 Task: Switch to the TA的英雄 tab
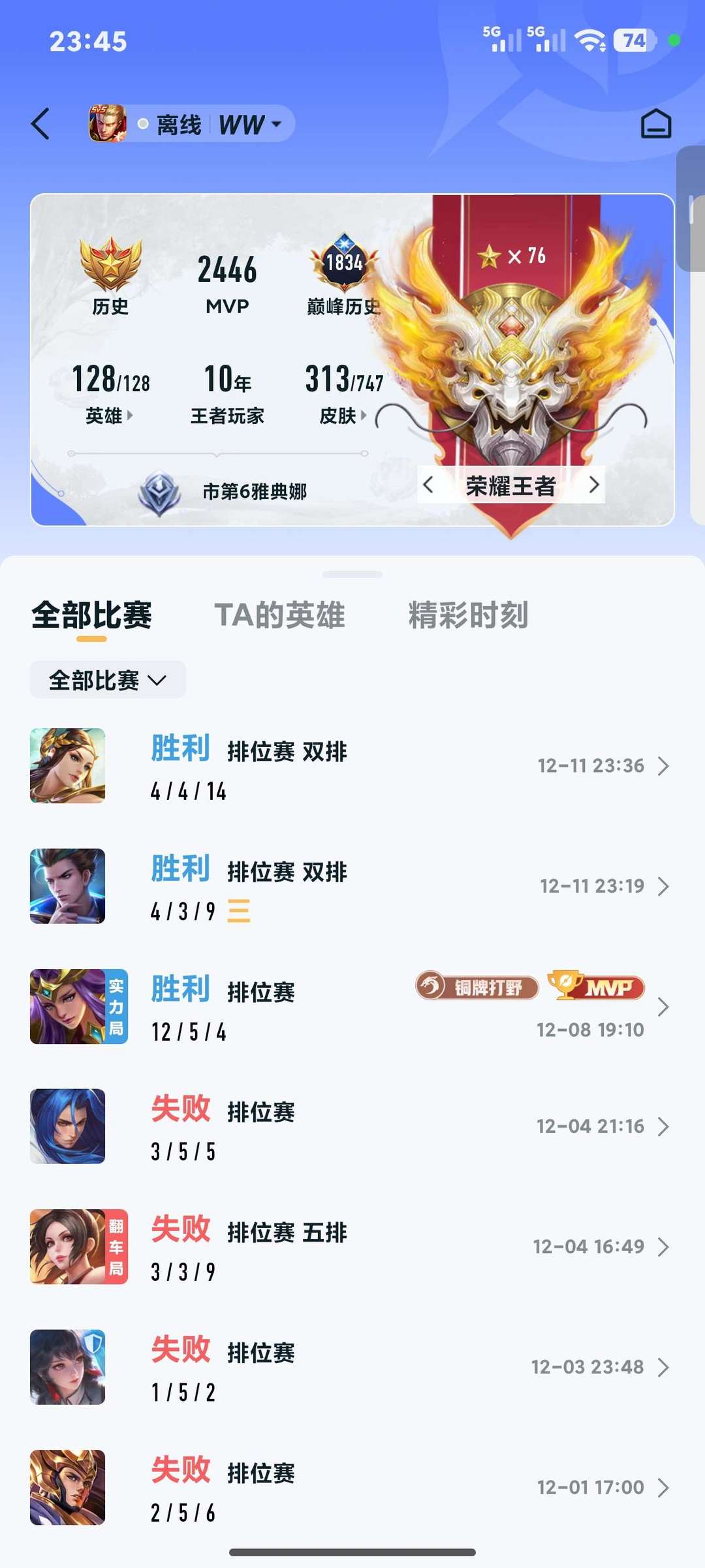coord(279,615)
